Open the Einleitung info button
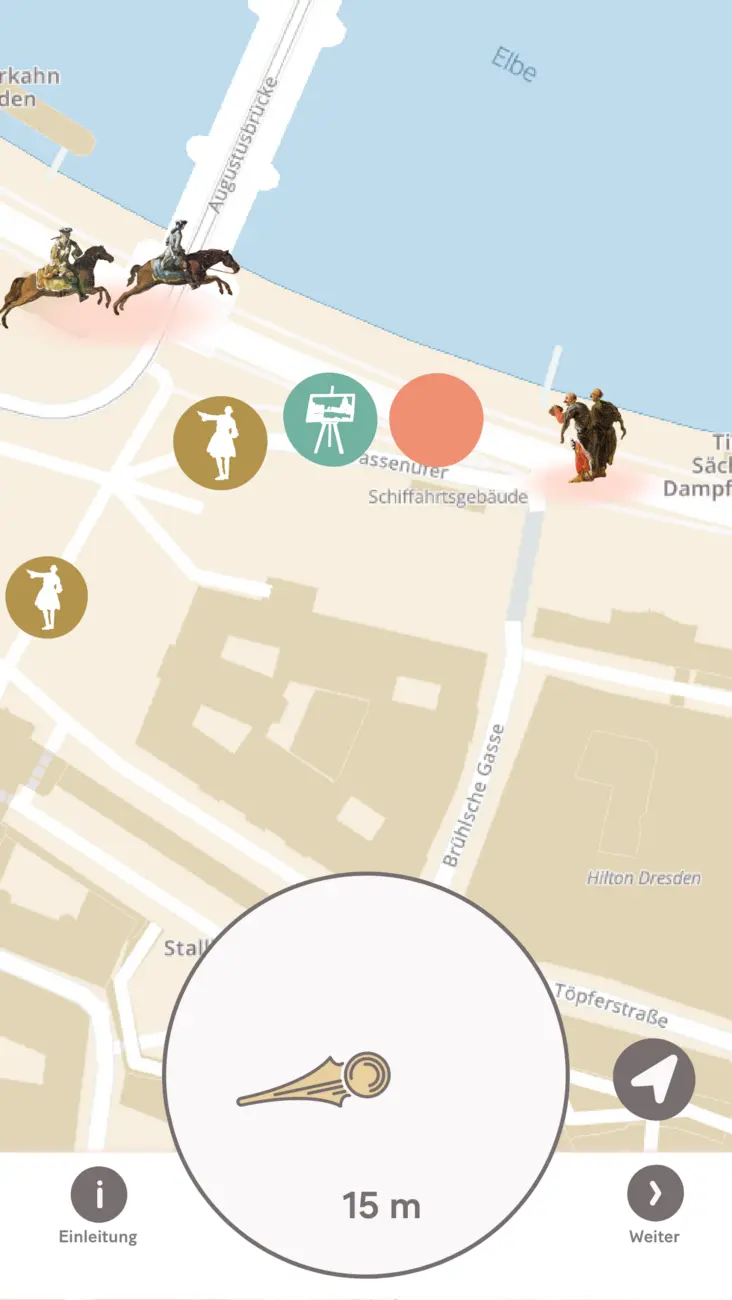 [x=98, y=1195]
